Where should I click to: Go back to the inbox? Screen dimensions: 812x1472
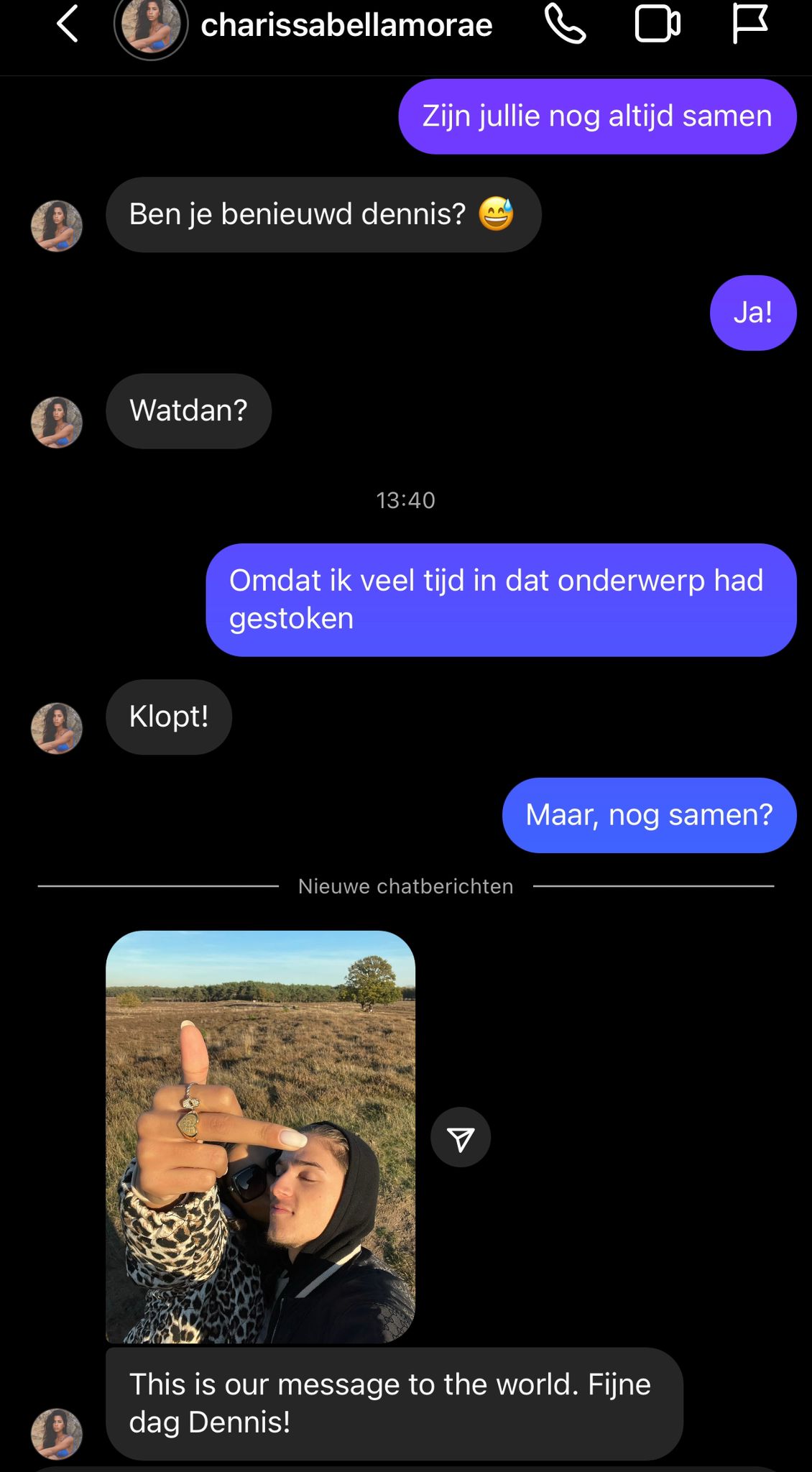(x=68, y=24)
